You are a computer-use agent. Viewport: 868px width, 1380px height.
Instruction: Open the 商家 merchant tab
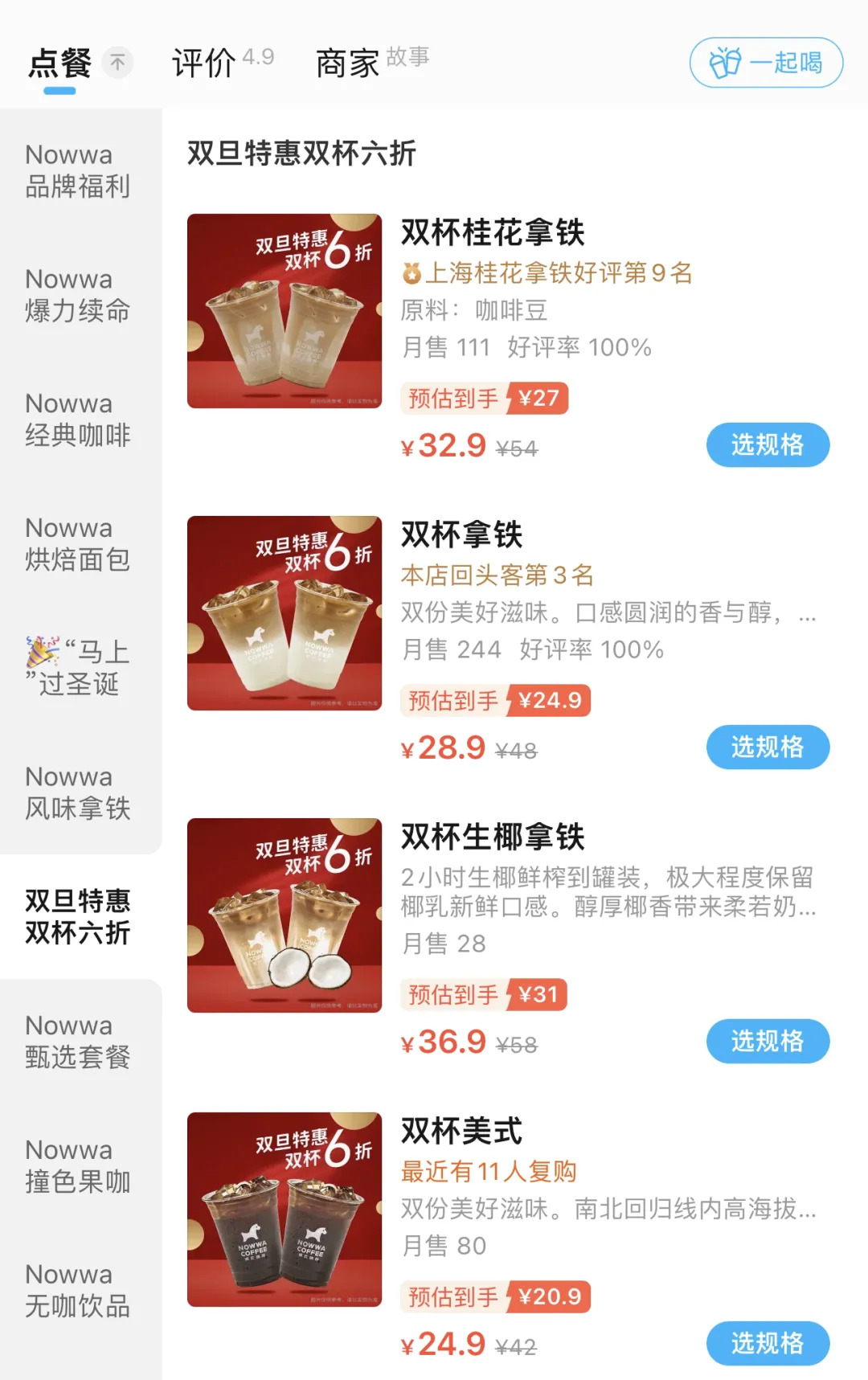tap(348, 63)
